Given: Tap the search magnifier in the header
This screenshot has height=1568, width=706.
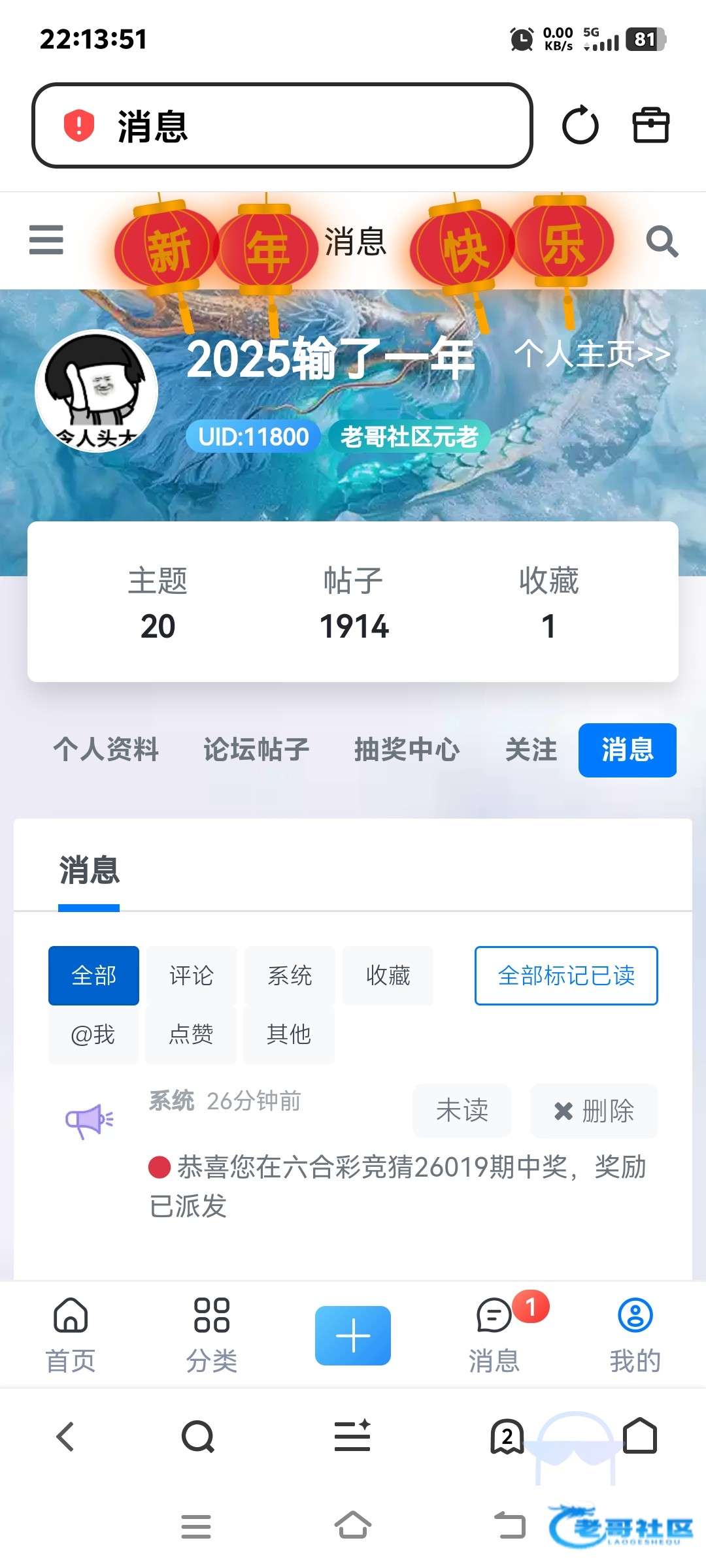Looking at the screenshot, I should point(662,242).
